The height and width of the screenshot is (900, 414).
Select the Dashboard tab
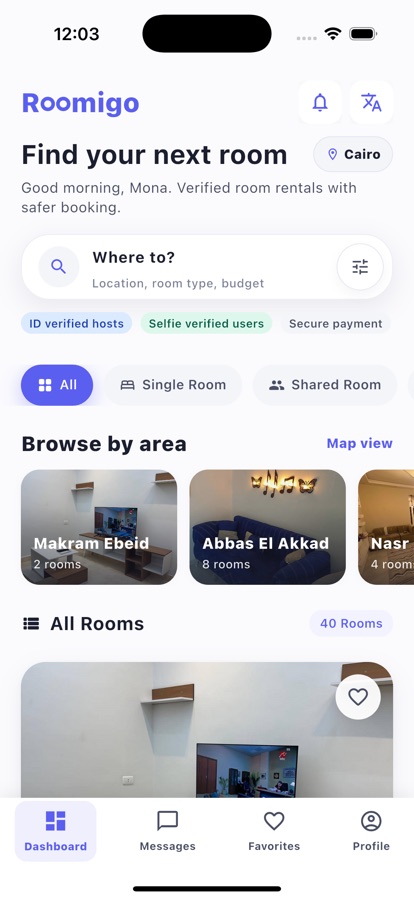click(56, 831)
